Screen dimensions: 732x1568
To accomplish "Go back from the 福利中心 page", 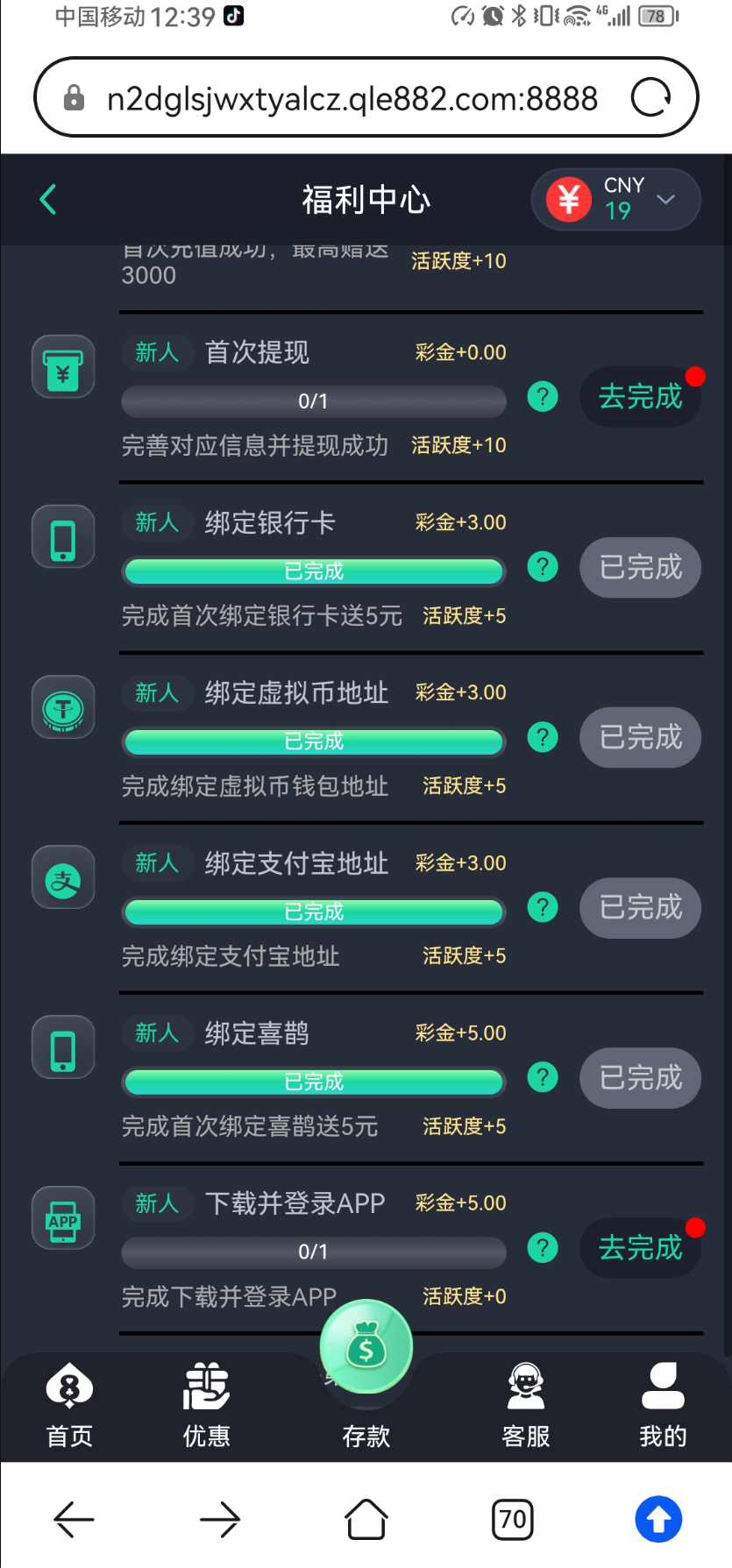I will coord(48,199).
